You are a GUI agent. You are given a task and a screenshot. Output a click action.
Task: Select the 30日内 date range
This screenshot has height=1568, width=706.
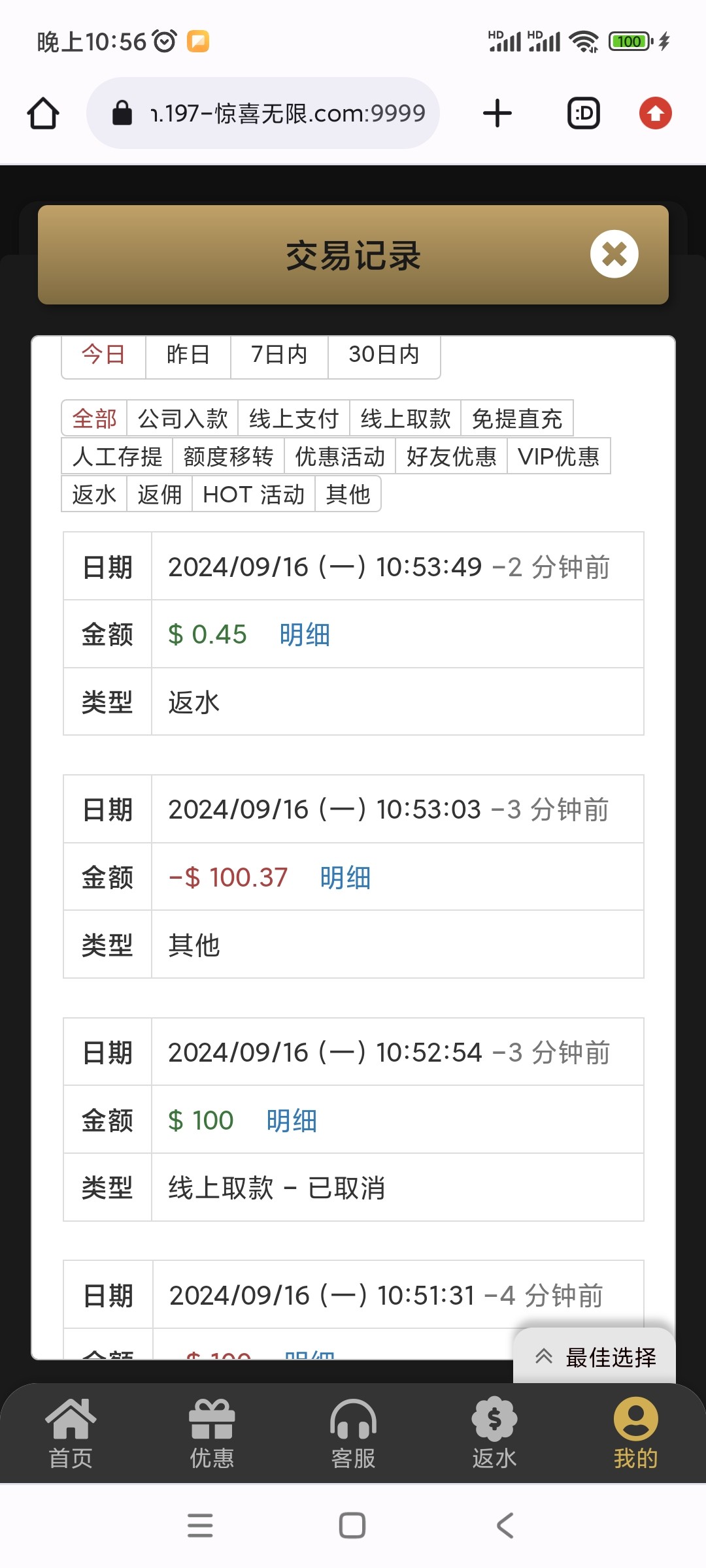pos(384,355)
